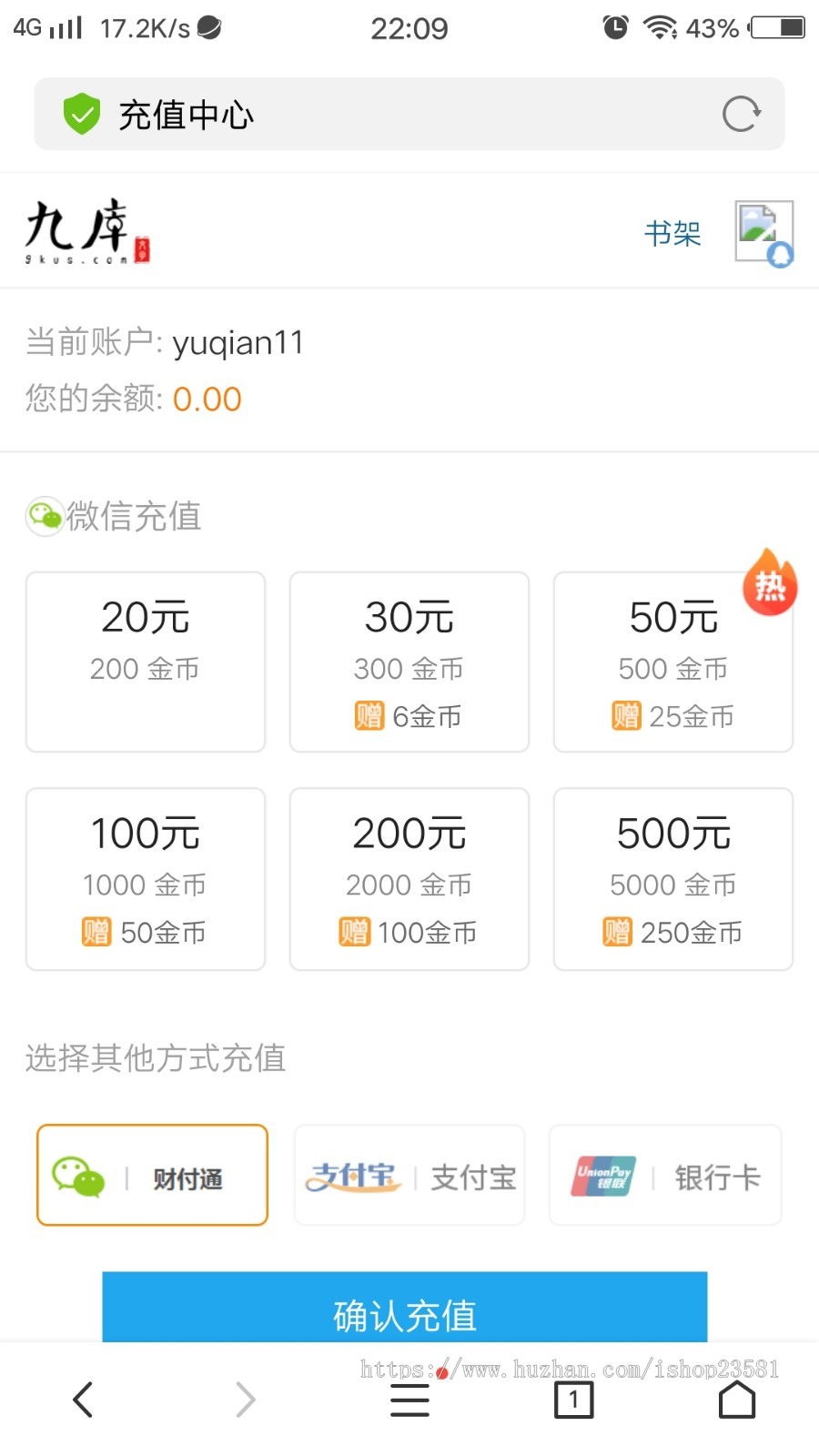Viewport: 819px width, 1456px height.
Task: Open the browser menu at bottom center
Action: coord(409,1400)
